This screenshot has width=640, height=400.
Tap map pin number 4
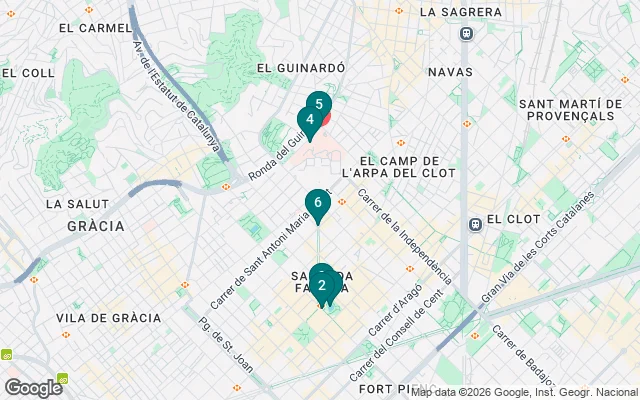click(x=309, y=120)
